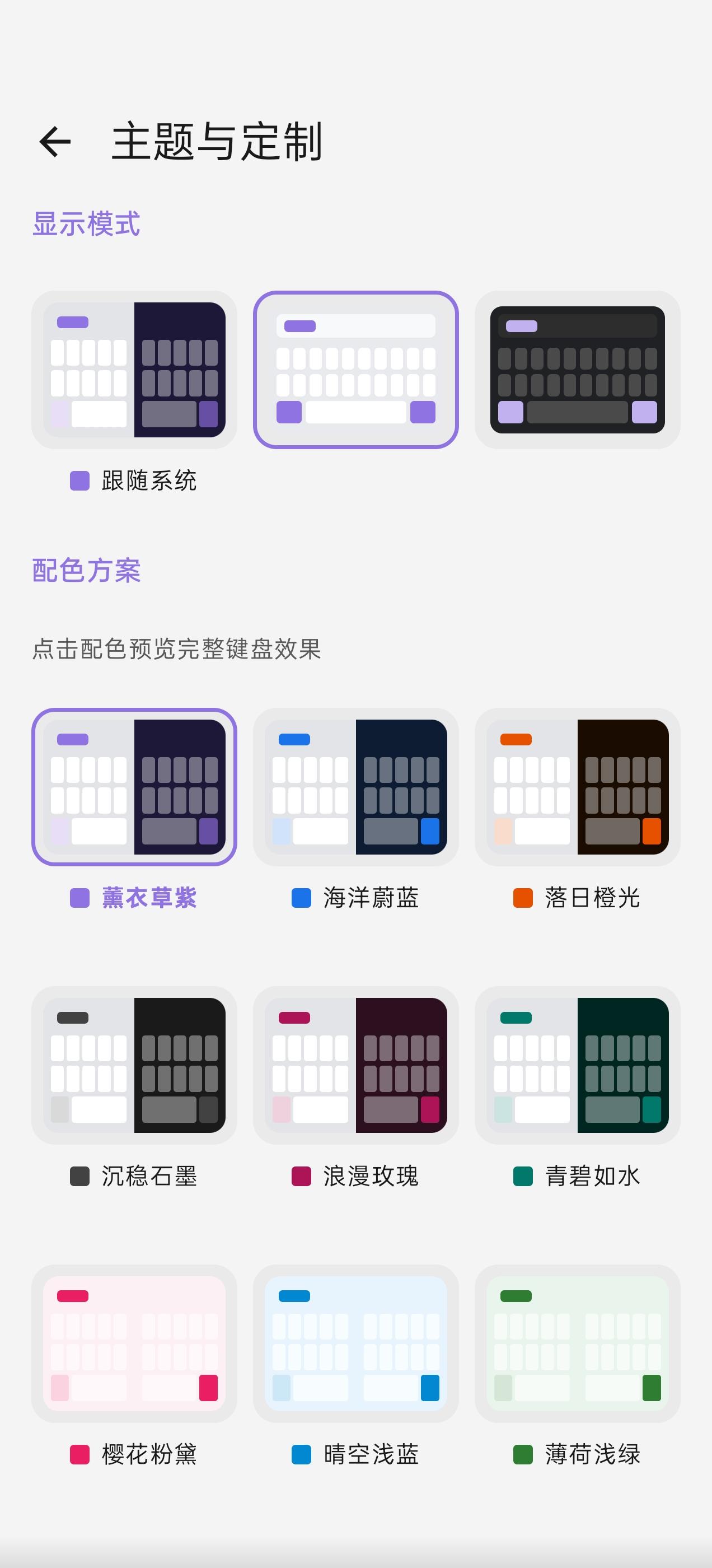Select the 薄荷浅绿 color scheme

pos(577,1343)
